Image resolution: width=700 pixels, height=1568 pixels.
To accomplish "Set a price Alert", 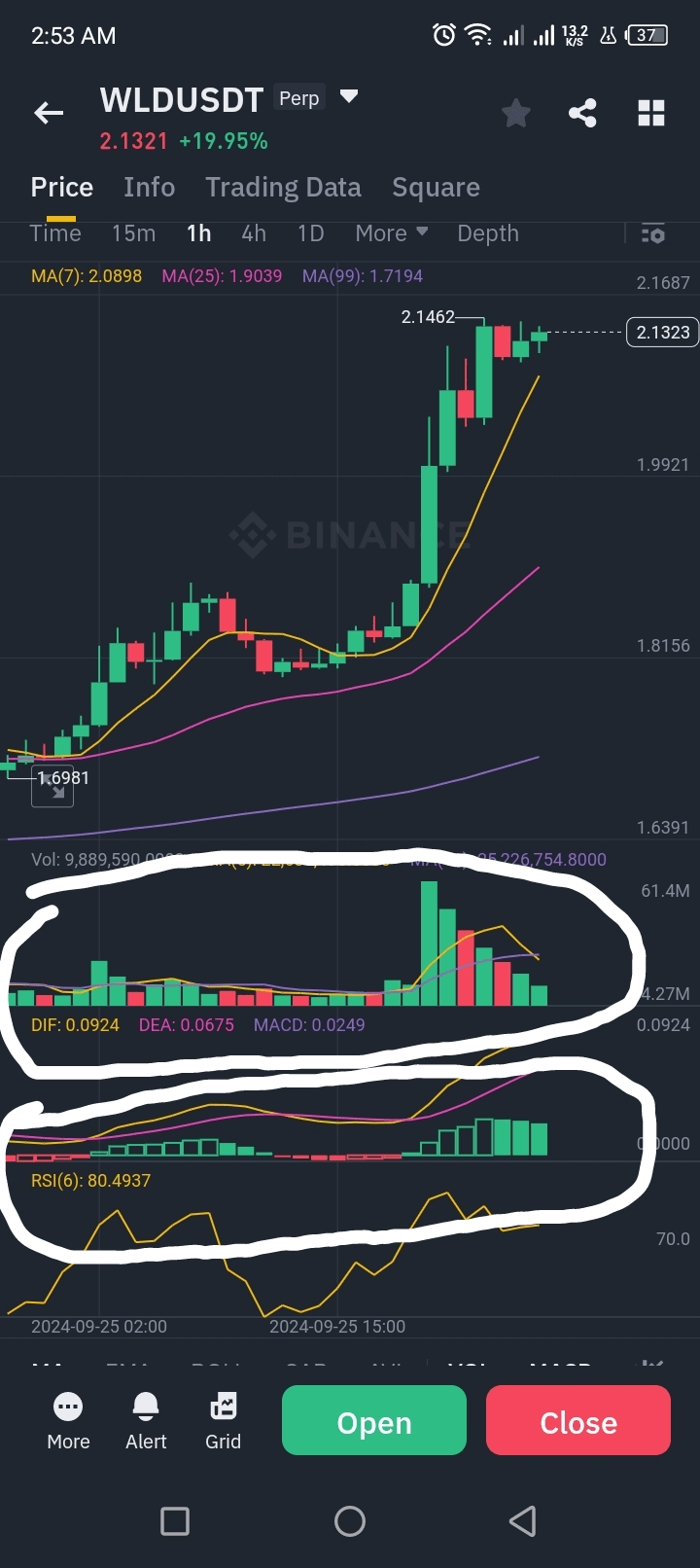I will (146, 1420).
